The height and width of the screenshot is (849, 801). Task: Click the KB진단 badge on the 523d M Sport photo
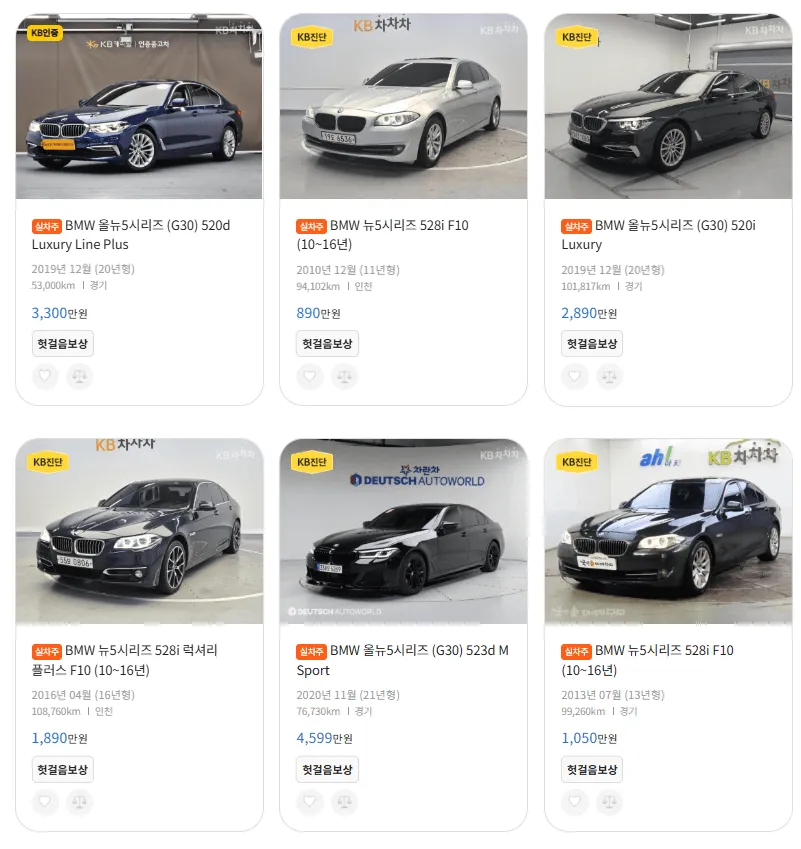pyautogui.click(x=311, y=460)
